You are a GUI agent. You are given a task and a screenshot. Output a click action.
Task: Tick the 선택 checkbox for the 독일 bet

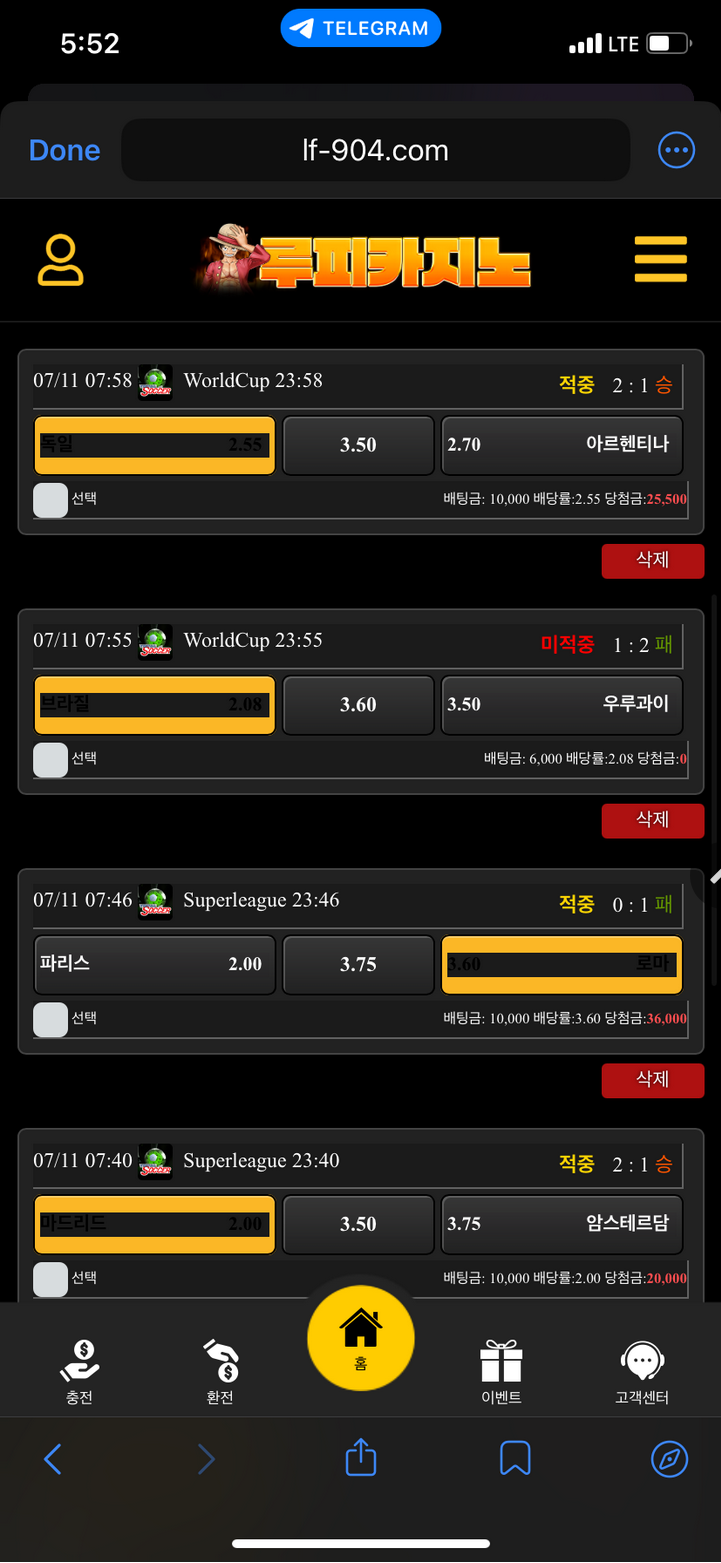tap(50, 499)
